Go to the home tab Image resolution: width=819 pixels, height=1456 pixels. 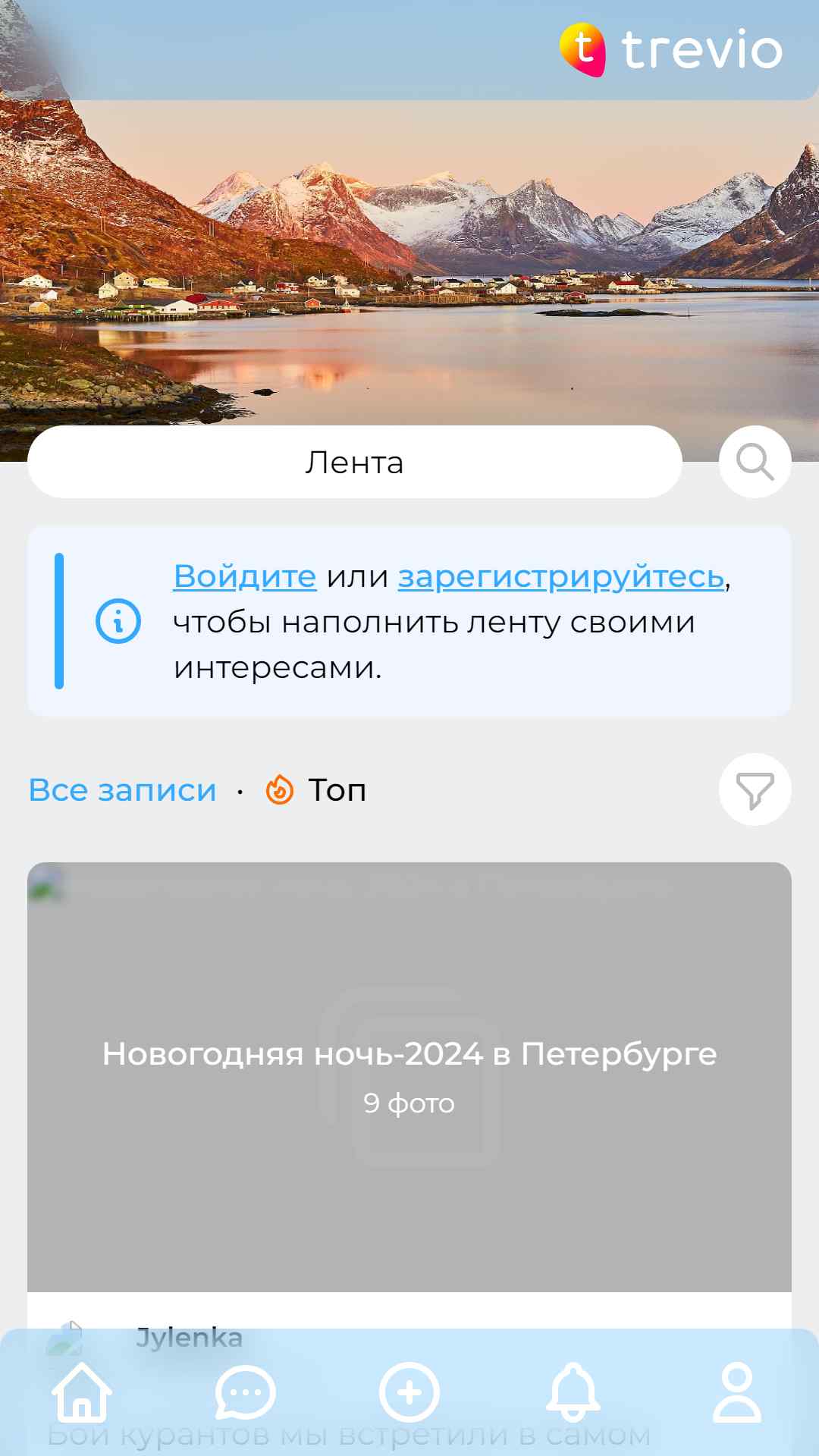(82, 1392)
